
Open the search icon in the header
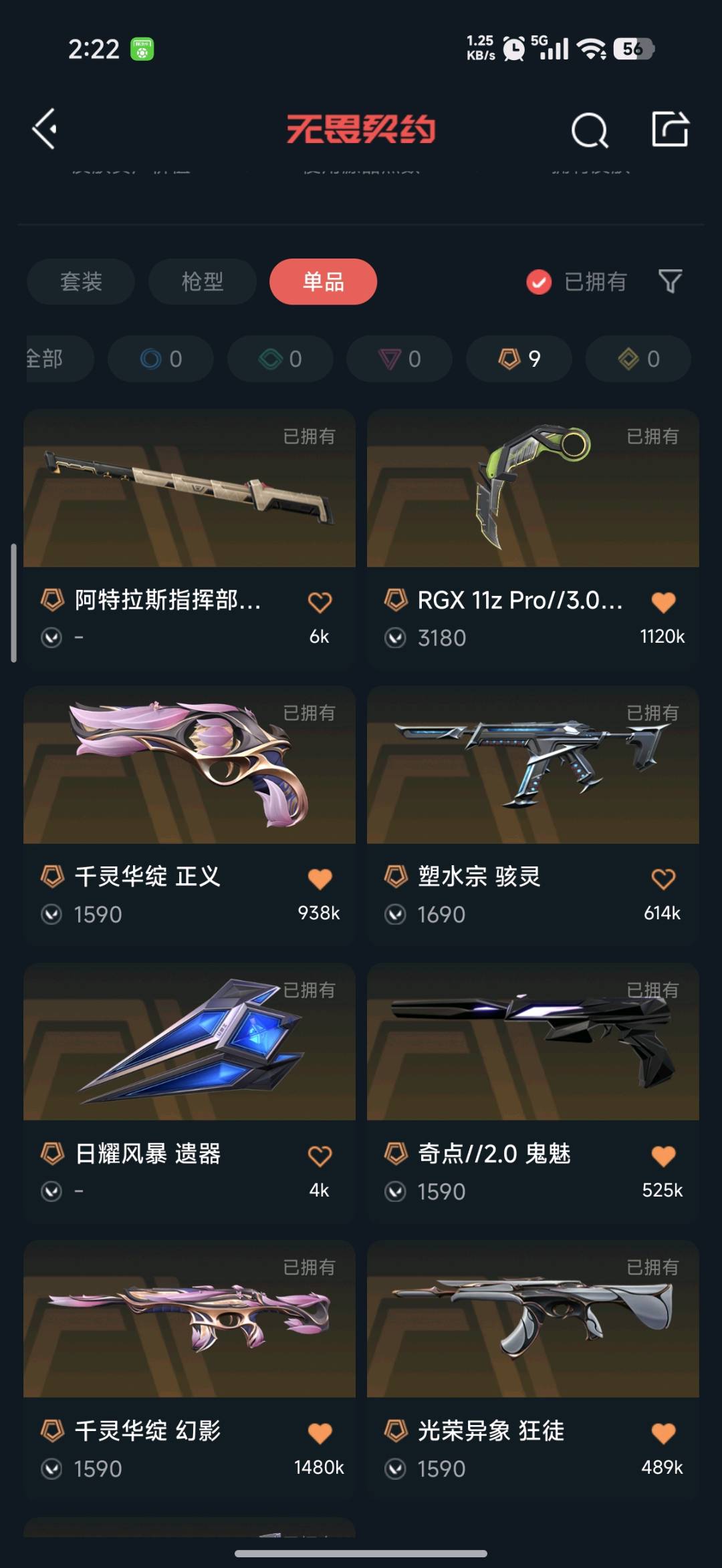point(589,130)
